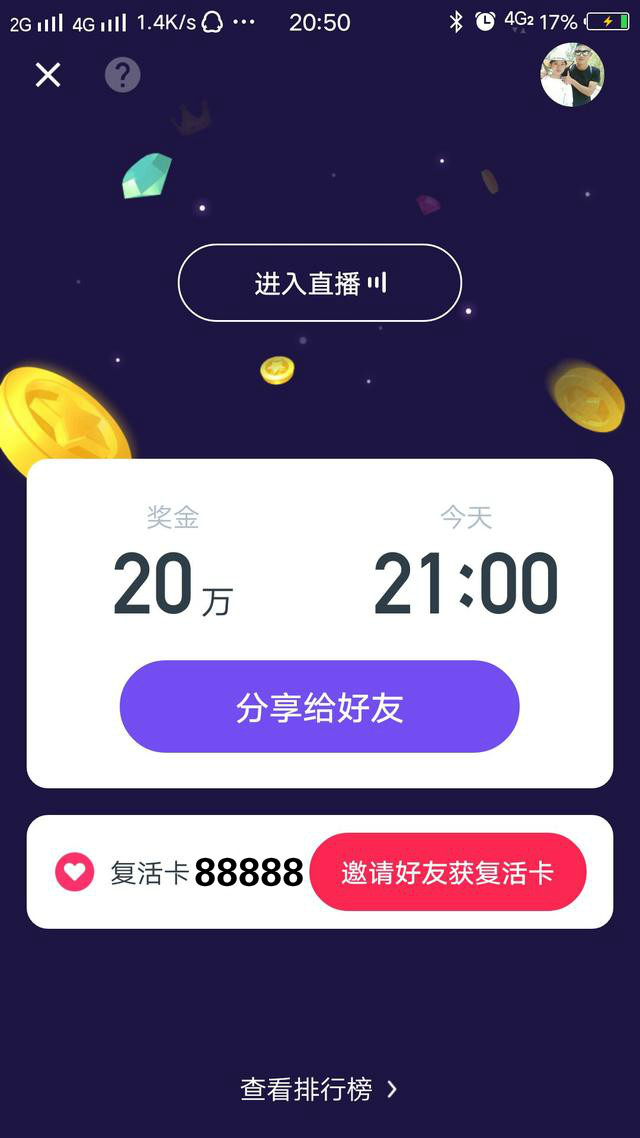Close this quiz page with the X
The height and width of the screenshot is (1138, 640).
[48, 75]
